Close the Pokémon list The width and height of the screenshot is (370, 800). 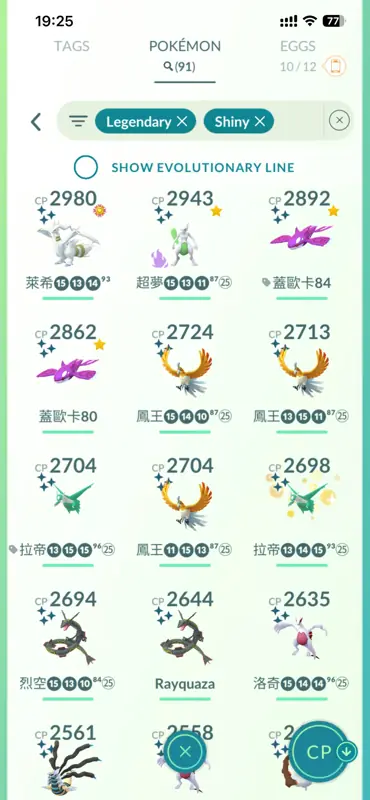(x=185, y=752)
